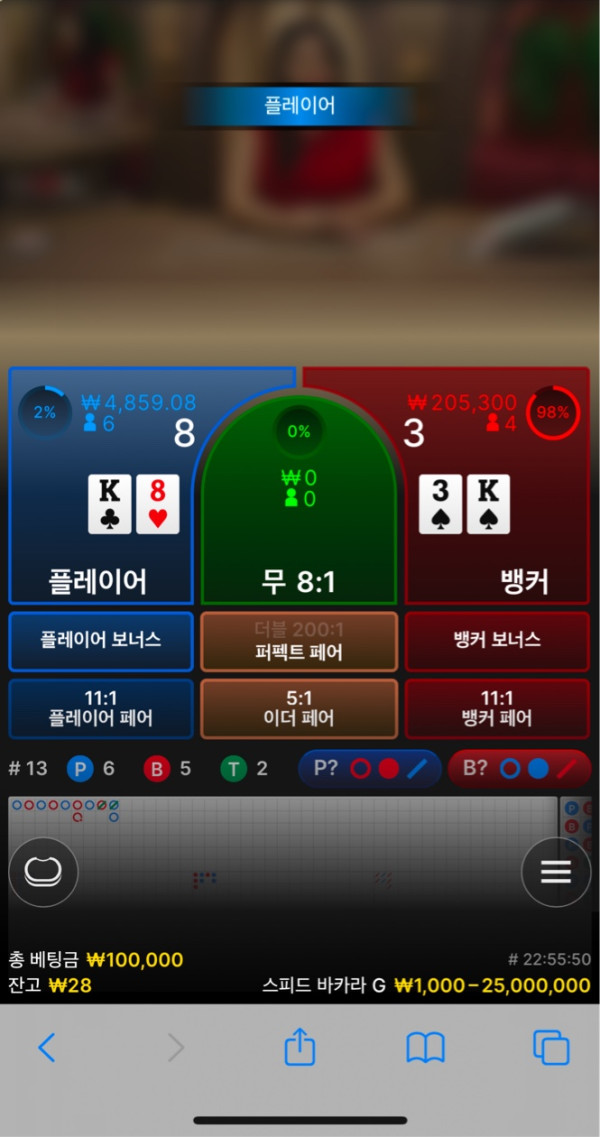This screenshot has height=1137, width=600.
Task: Tap the P? player prediction button
Action: [x=369, y=769]
